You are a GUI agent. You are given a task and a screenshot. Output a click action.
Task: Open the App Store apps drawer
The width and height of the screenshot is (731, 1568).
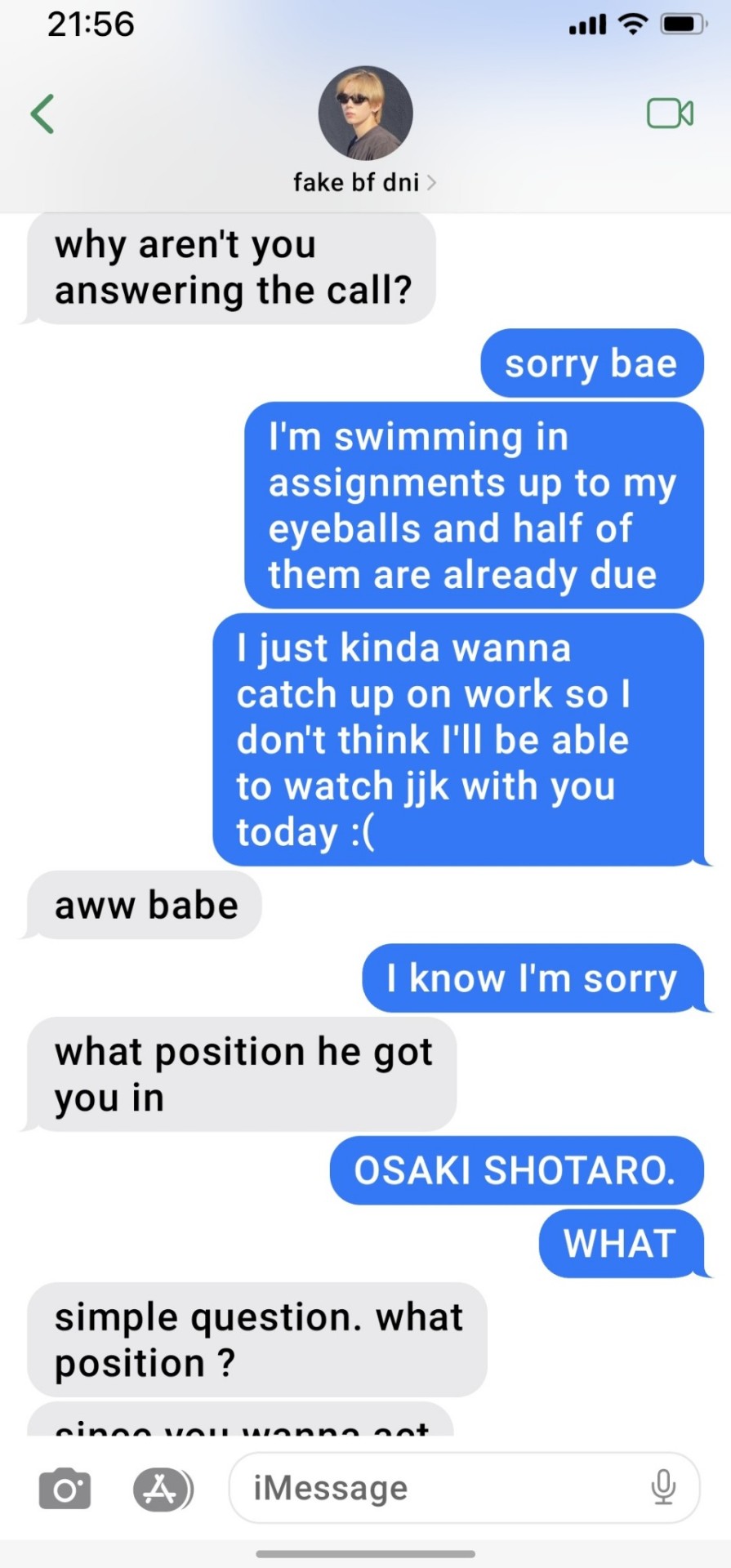coord(162,1490)
